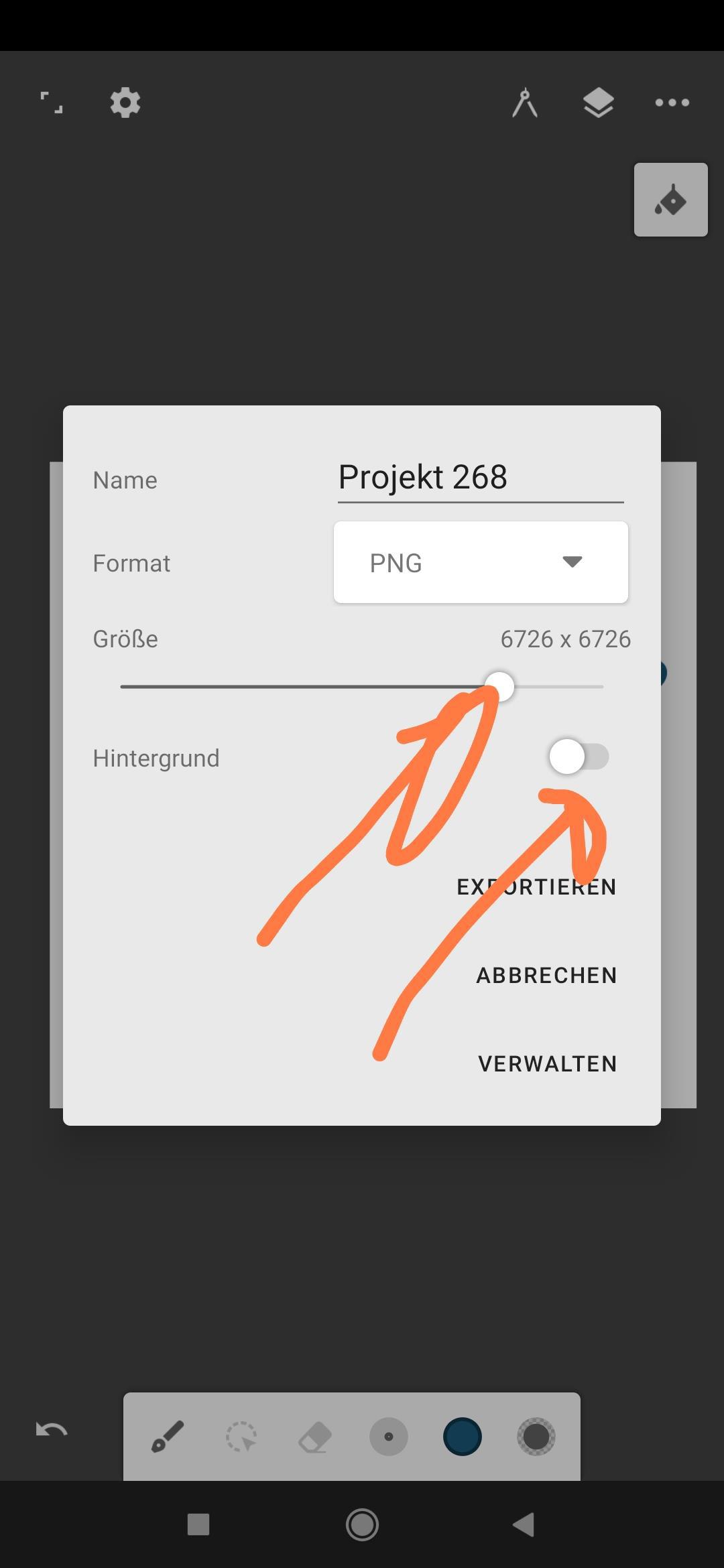Cancel the dialog with ABBRECHEN
This screenshot has width=724, height=1568.
pos(546,976)
